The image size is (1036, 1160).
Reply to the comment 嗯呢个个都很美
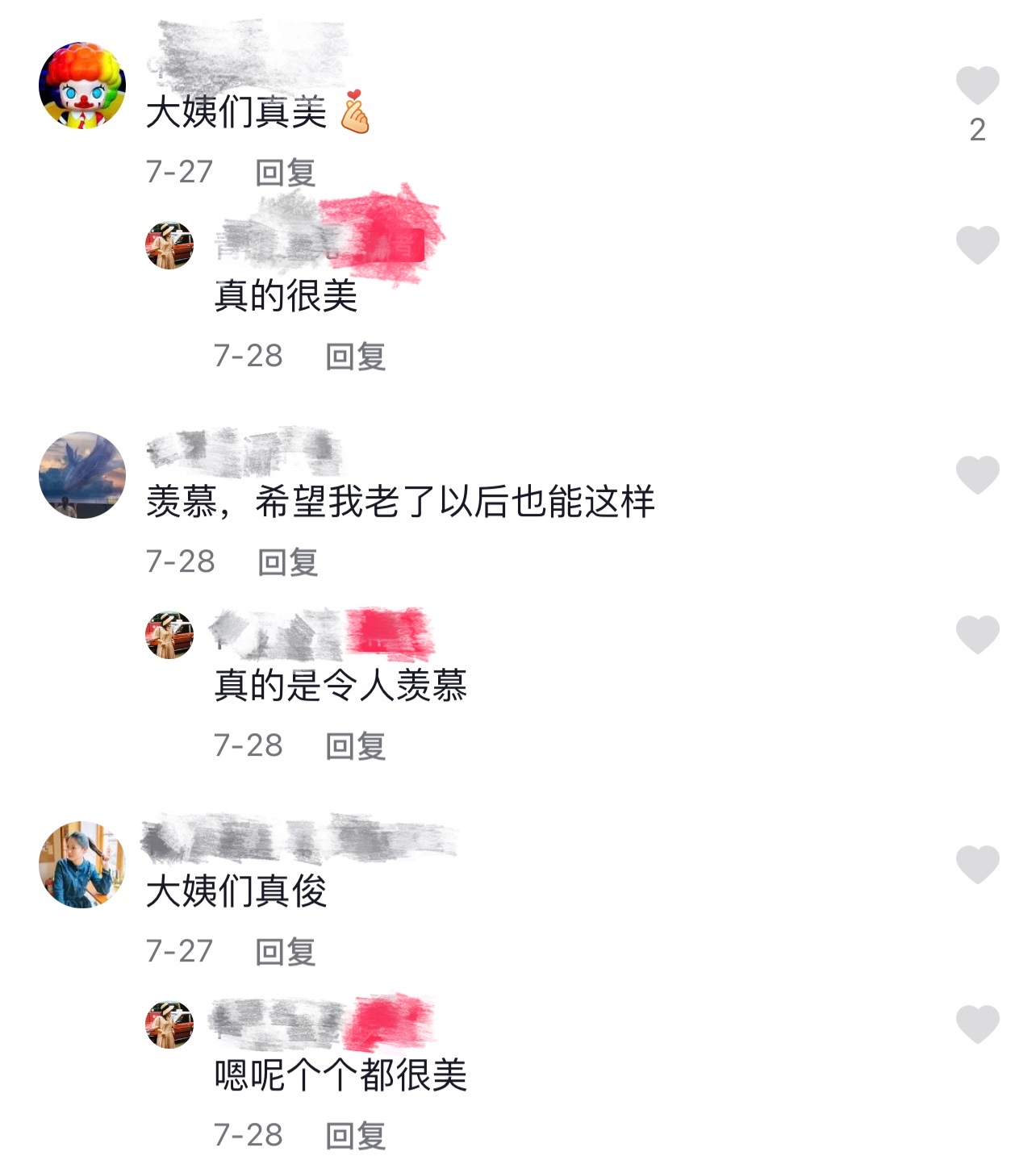355,1136
